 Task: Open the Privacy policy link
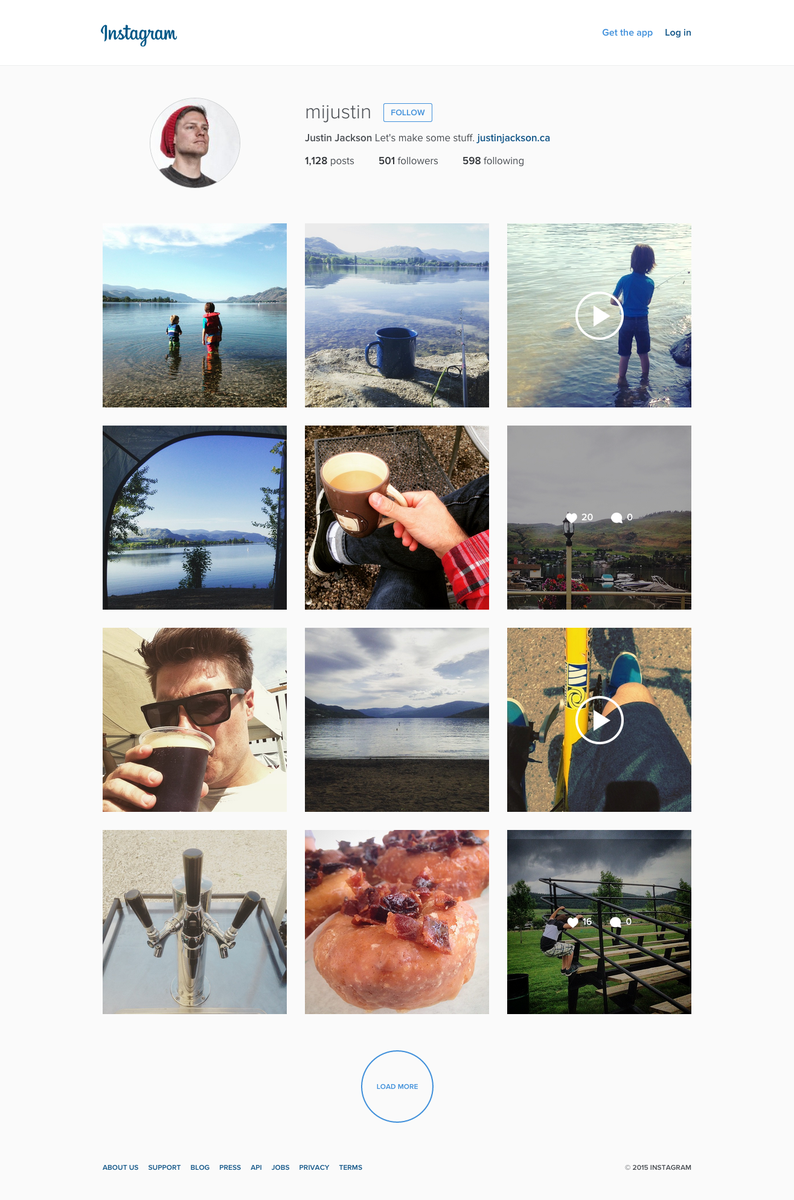point(314,1167)
